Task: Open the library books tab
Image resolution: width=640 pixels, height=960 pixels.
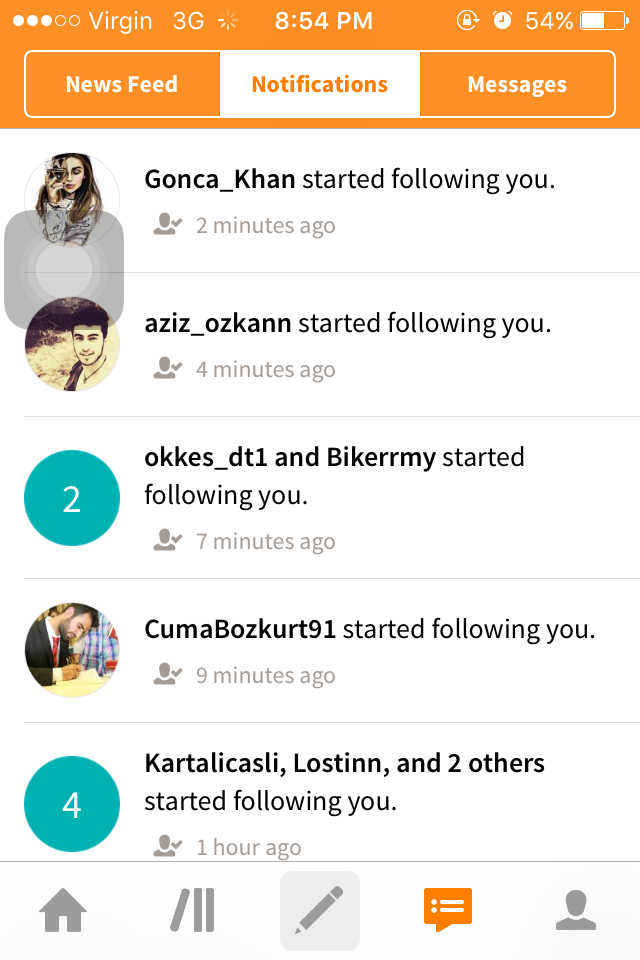Action: point(192,911)
